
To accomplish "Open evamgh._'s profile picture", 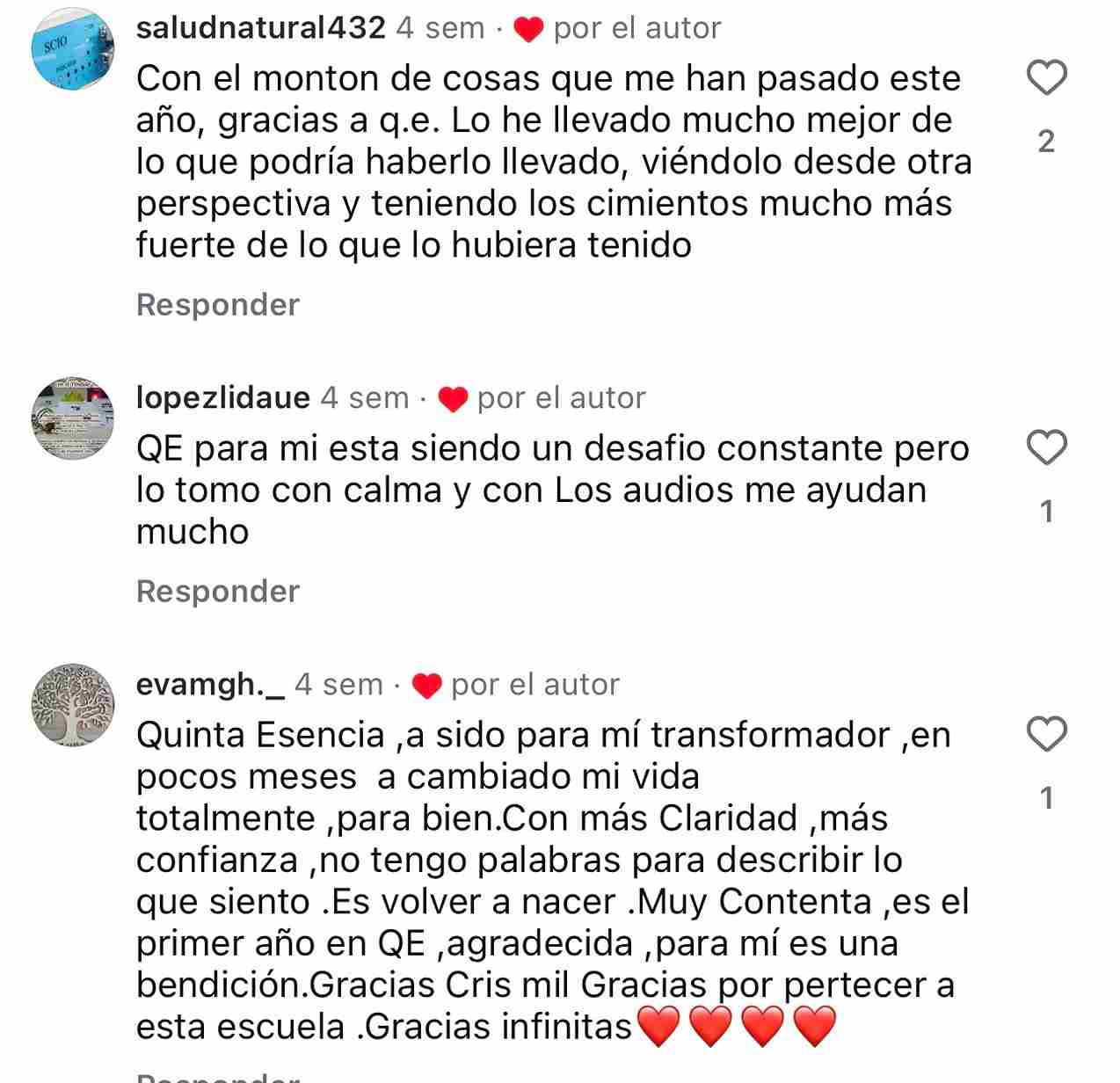I will point(73,705).
